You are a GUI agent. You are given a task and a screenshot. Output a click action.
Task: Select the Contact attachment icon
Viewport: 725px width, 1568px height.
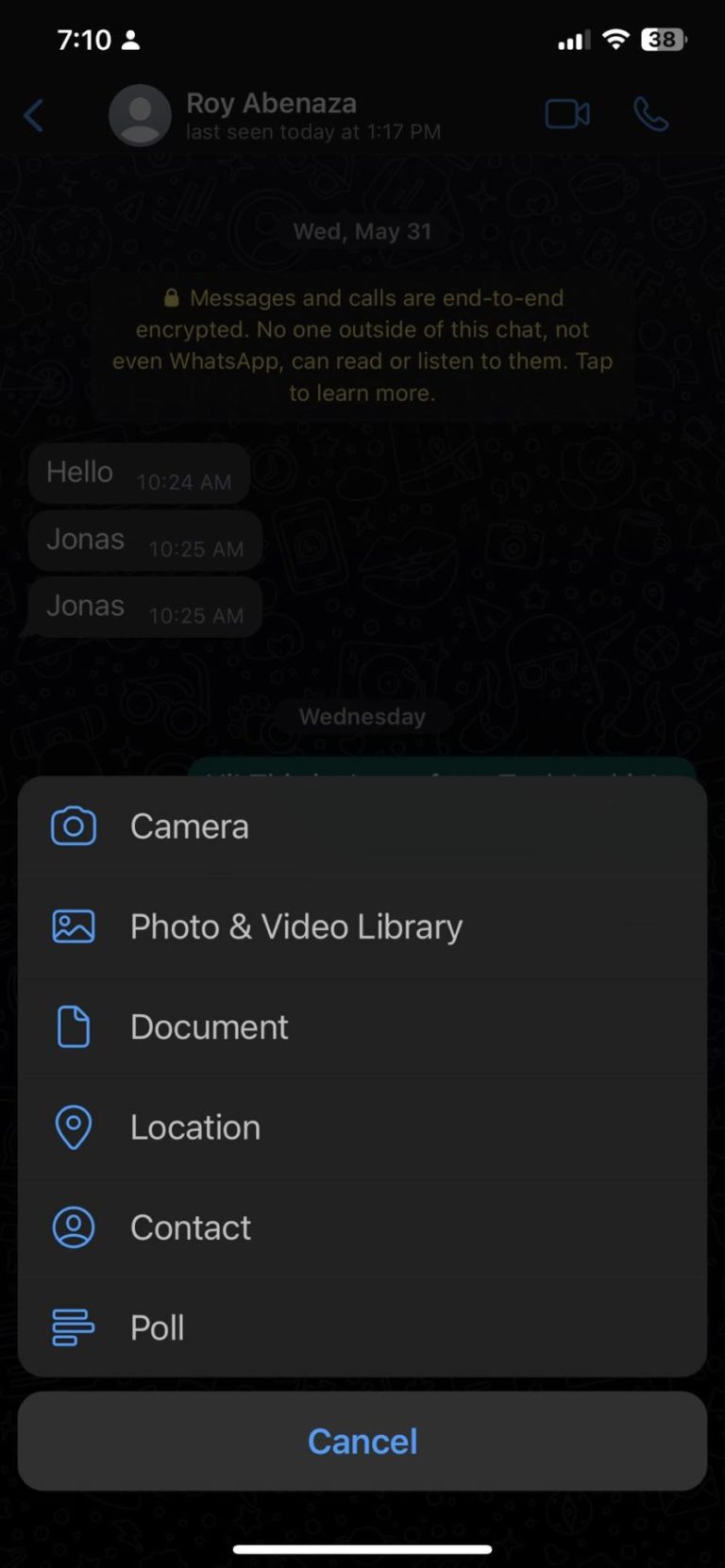click(x=73, y=1226)
